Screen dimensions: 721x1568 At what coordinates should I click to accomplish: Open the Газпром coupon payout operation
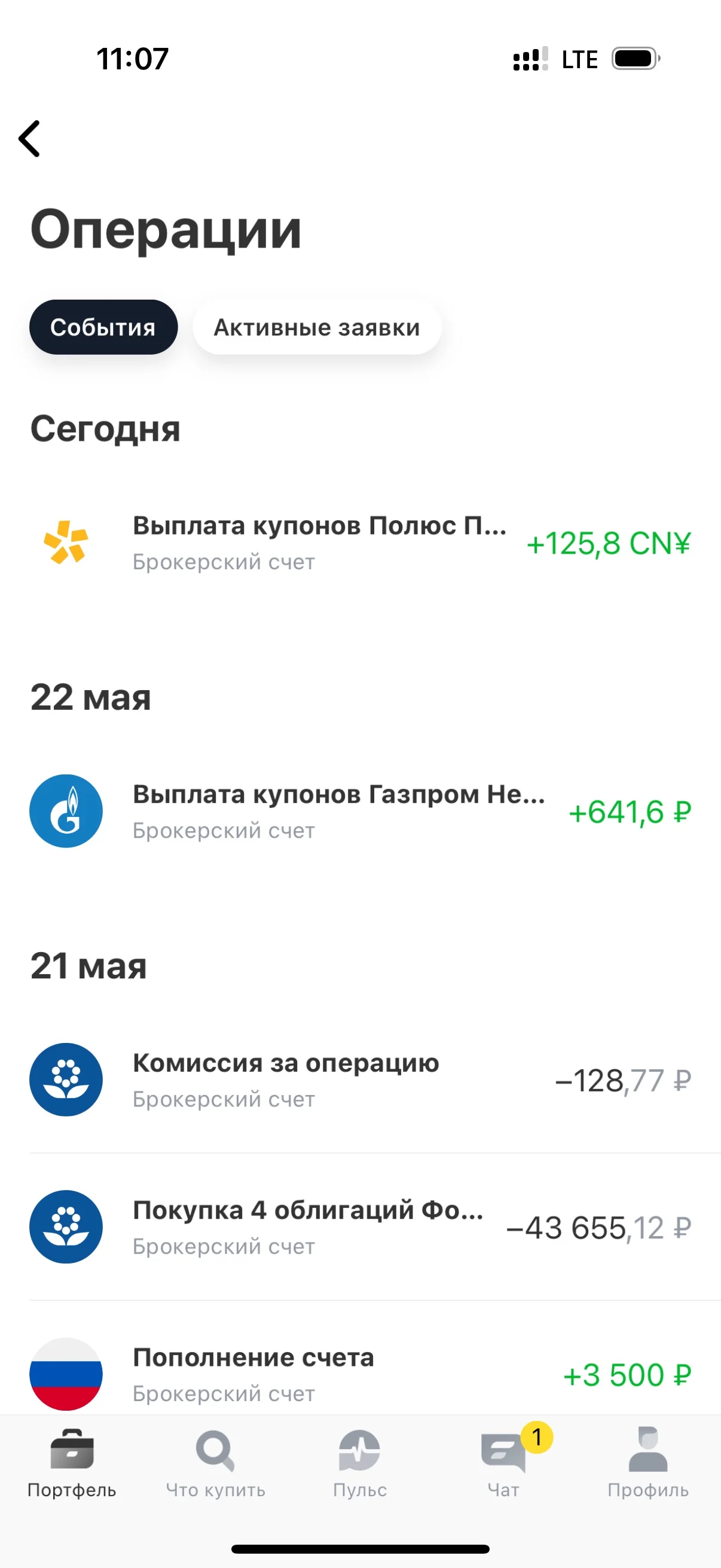[360, 812]
